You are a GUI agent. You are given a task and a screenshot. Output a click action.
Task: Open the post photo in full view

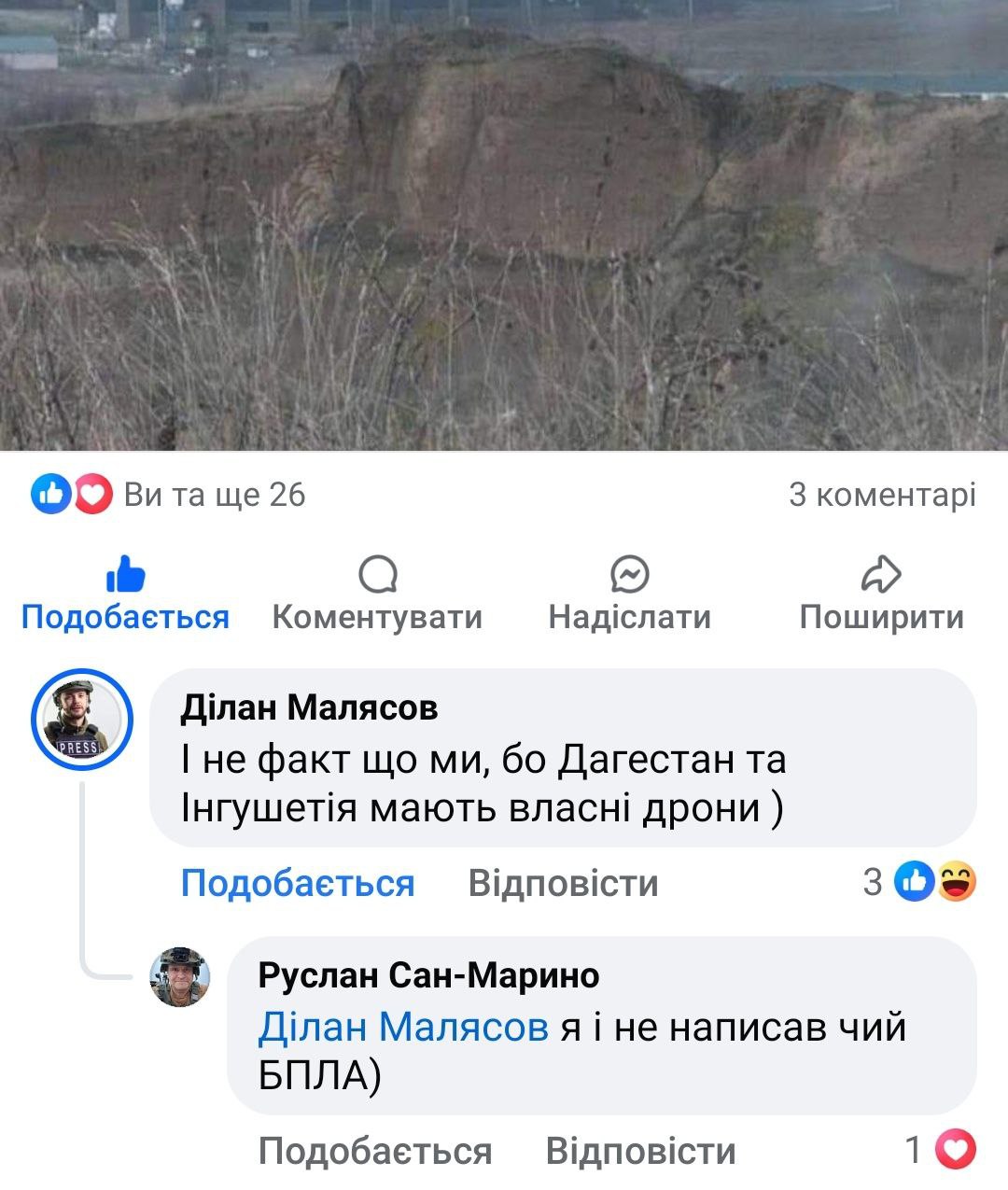pos(504,224)
